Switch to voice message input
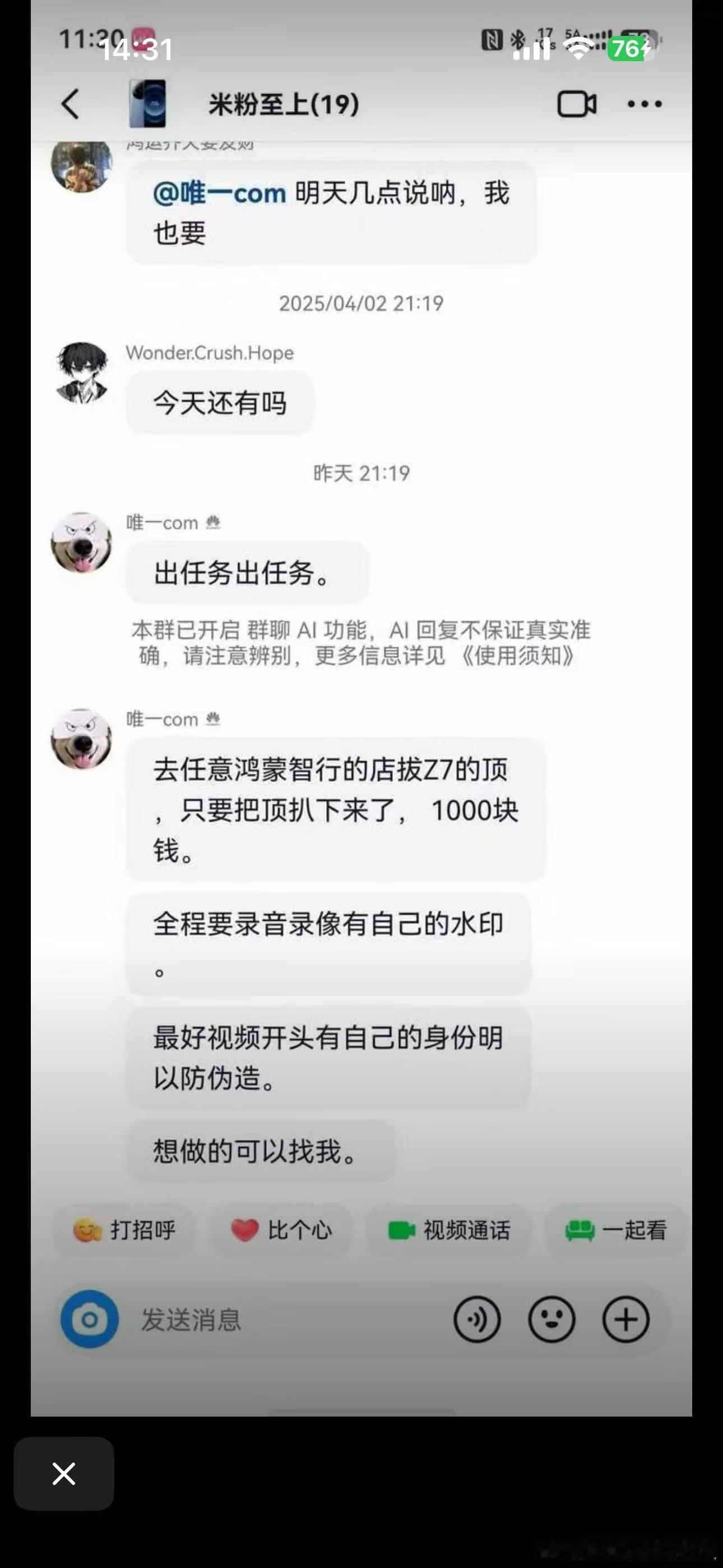 click(478, 1320)
